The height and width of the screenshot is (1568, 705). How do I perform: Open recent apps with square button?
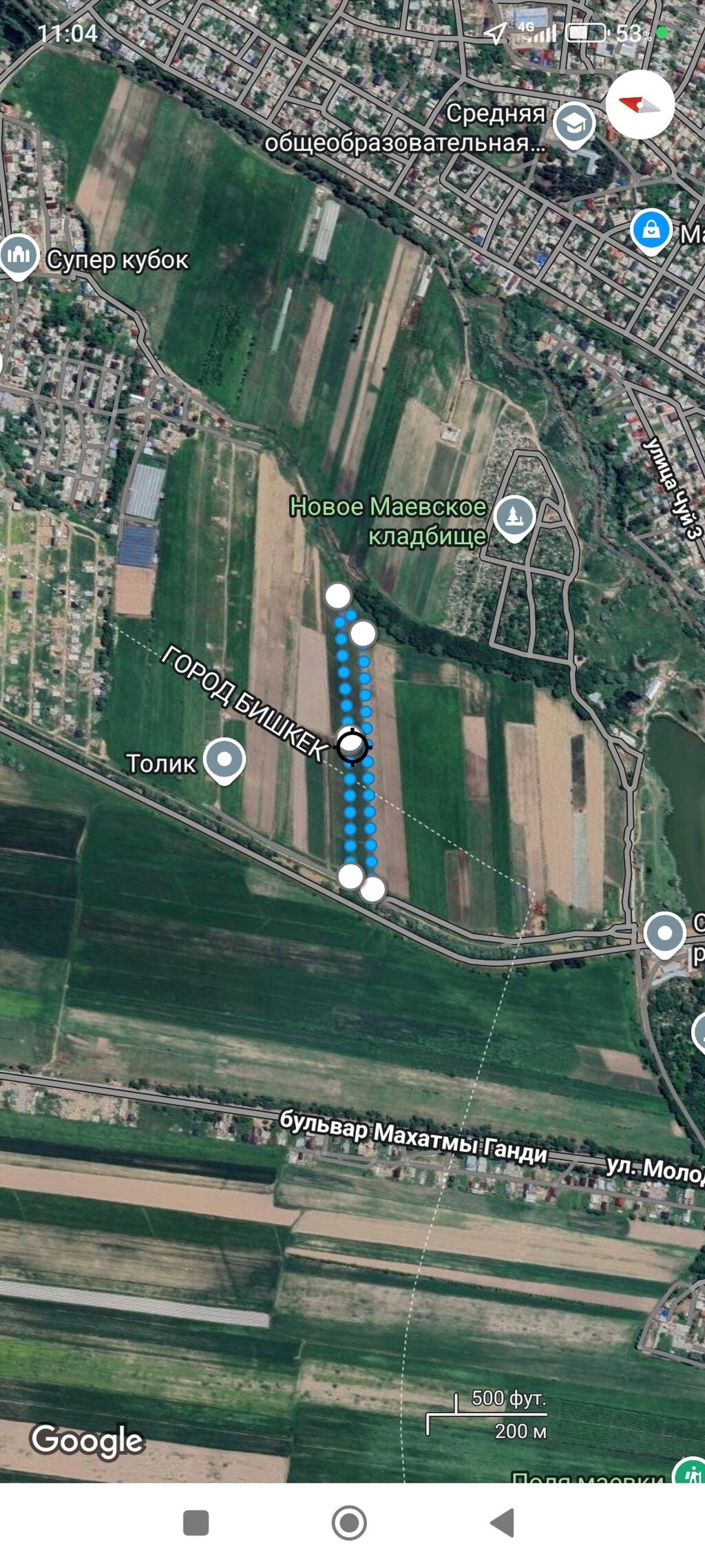coord(196,1523)
